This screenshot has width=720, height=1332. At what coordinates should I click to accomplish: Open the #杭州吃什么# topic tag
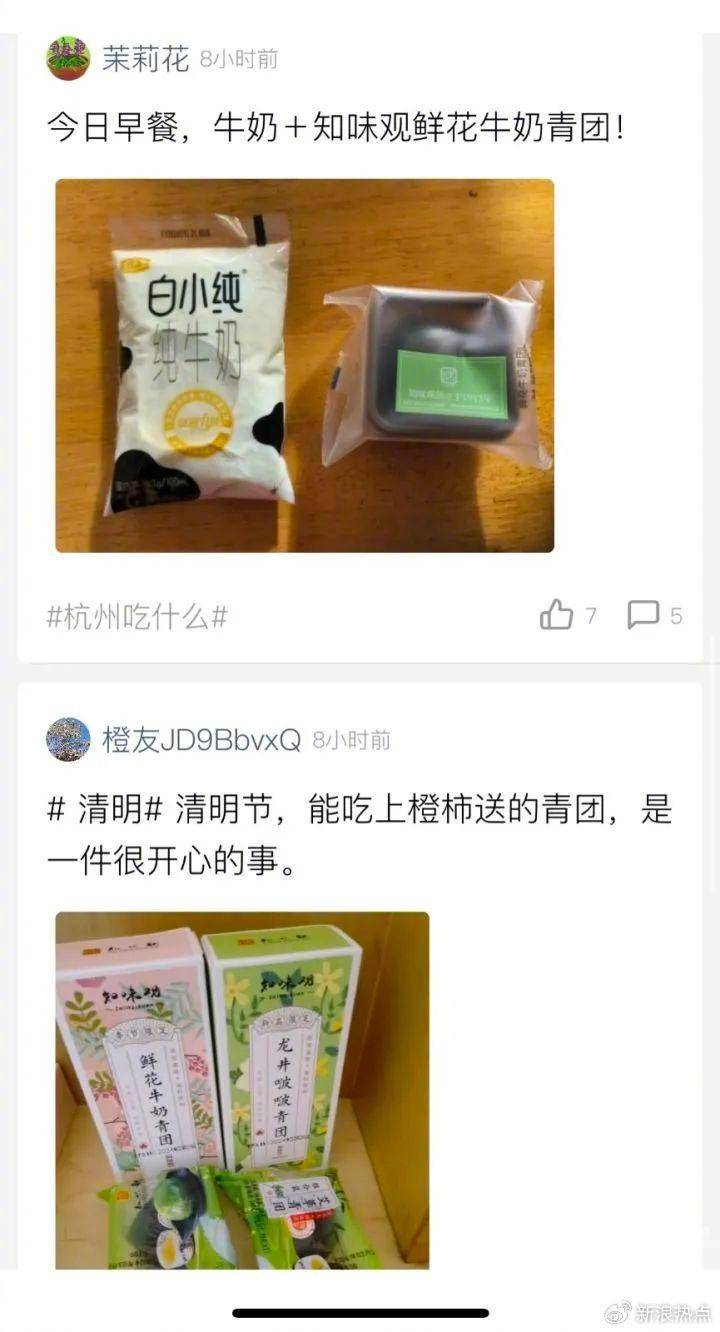(137, 617)
